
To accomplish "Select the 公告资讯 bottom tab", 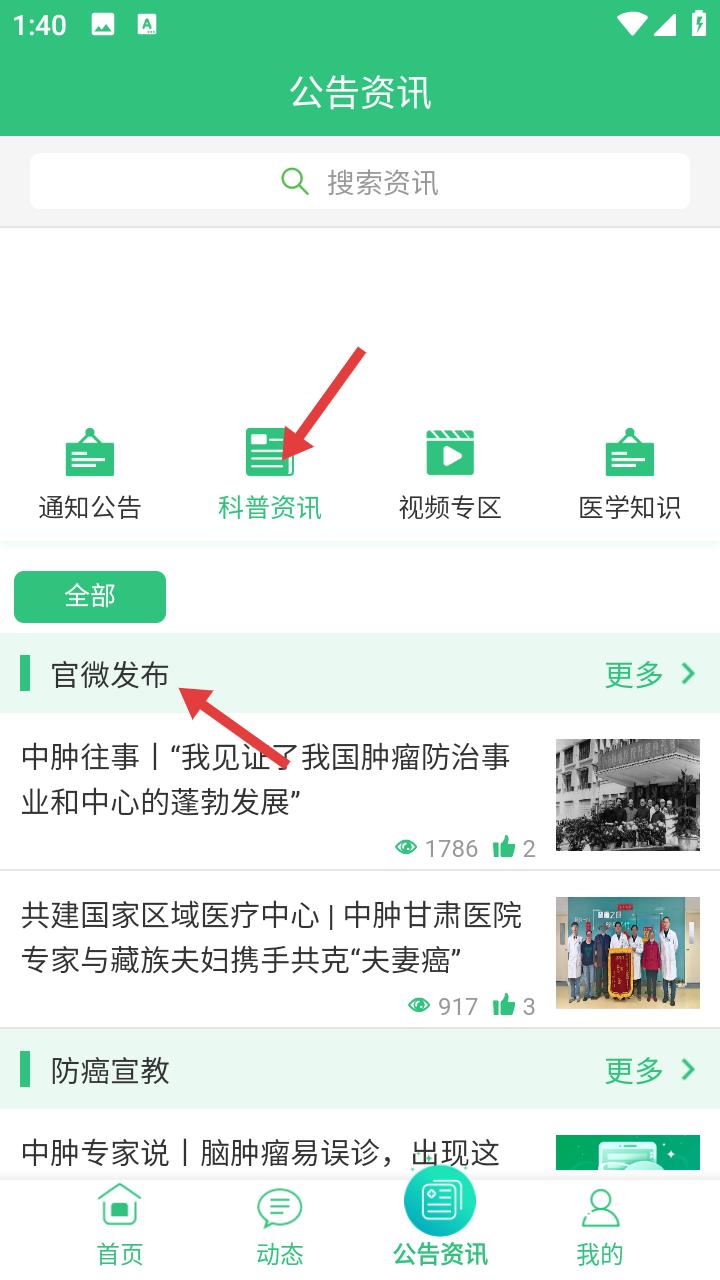I will pos(440,1220).
